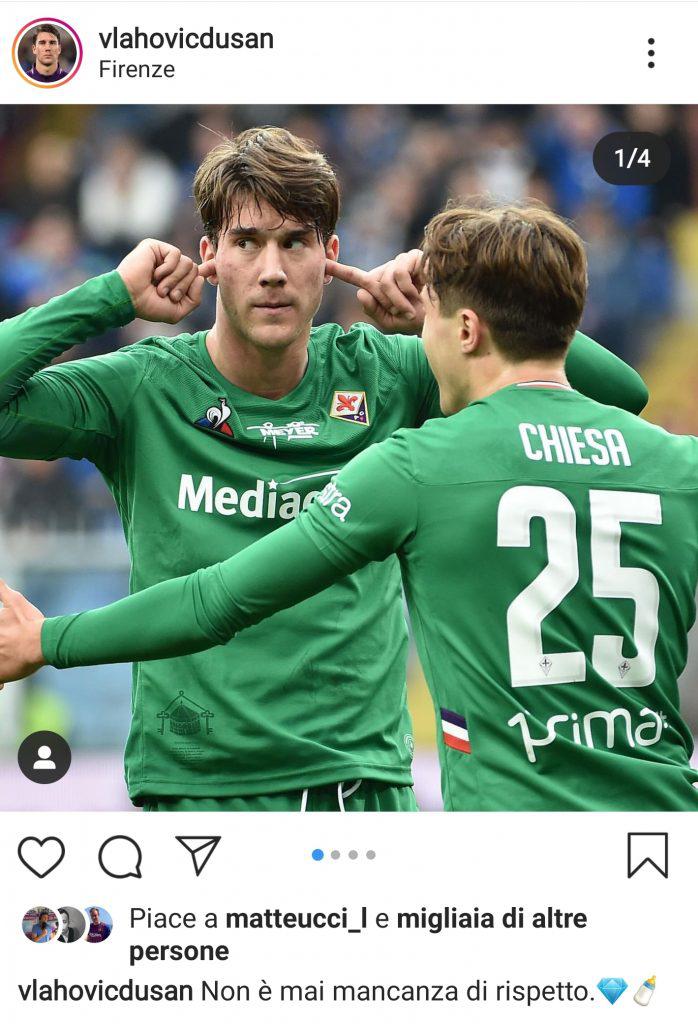
Task: View the list of people who liked
Action: pyautogui.click(x=491, y=919)
